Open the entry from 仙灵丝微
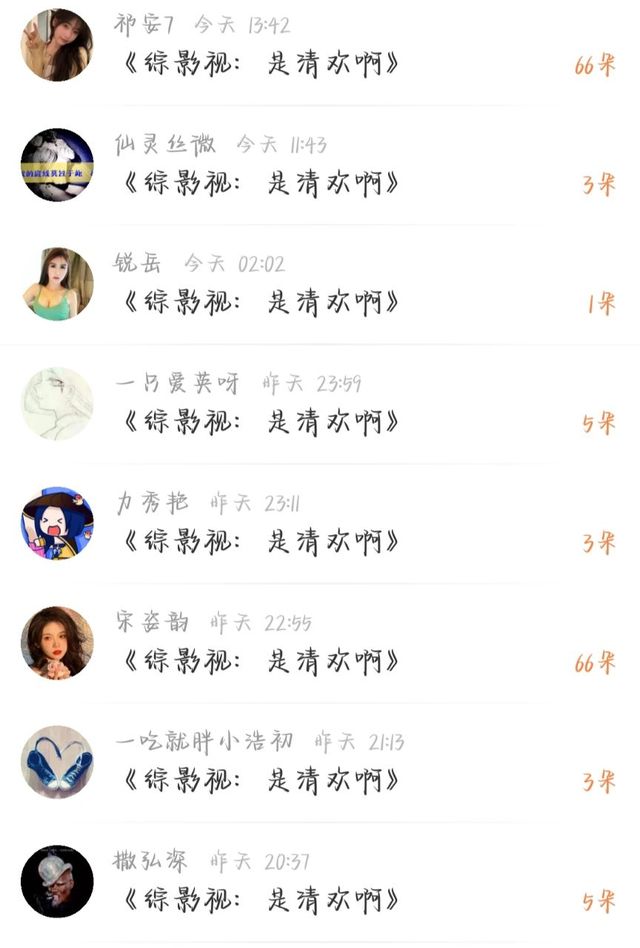Image resolution: width=640 pixels, height=948 pixels. [x=320, y=165]
